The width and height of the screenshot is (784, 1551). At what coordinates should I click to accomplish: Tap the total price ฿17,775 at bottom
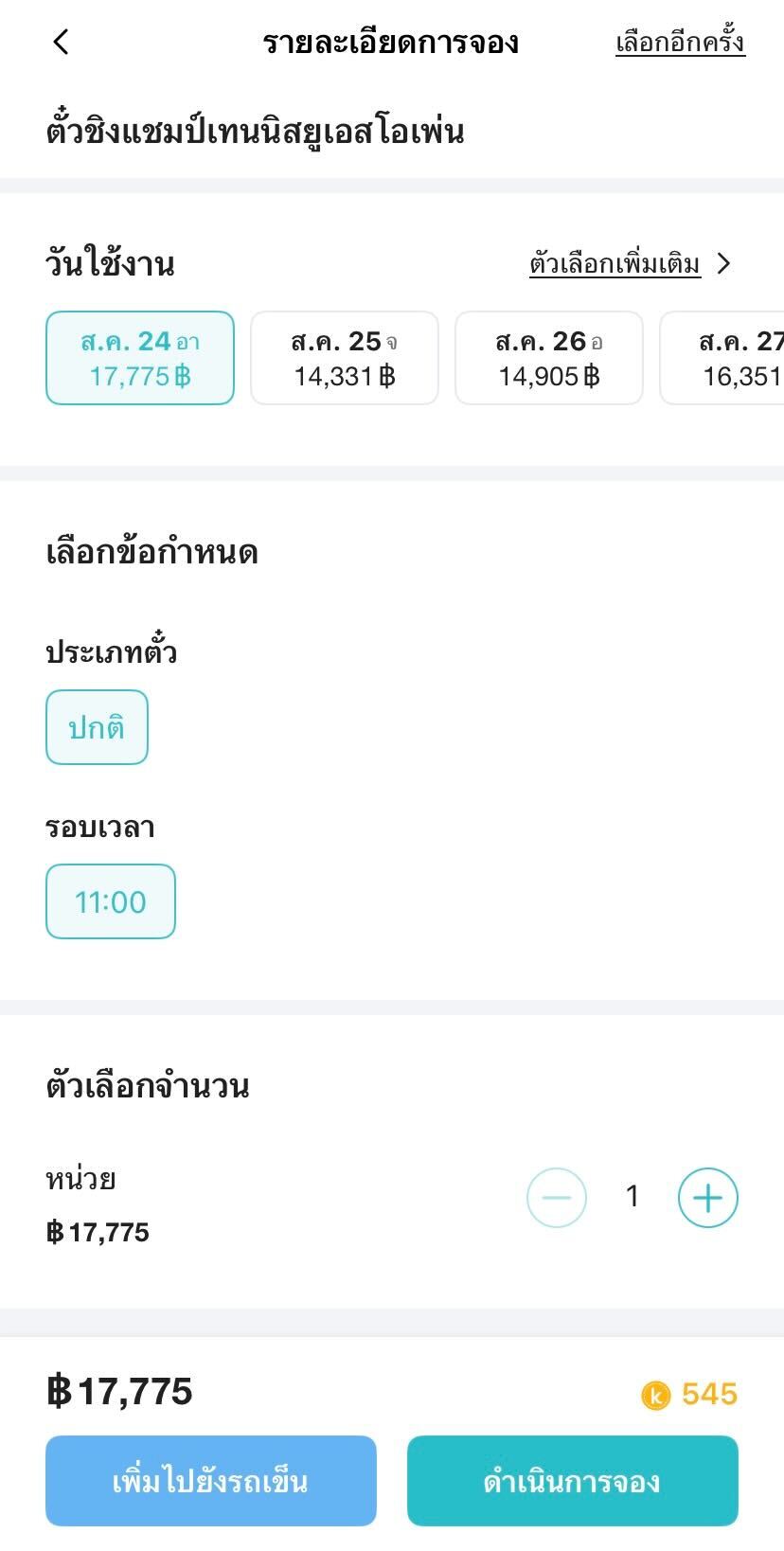click(x=118, y=1392)
